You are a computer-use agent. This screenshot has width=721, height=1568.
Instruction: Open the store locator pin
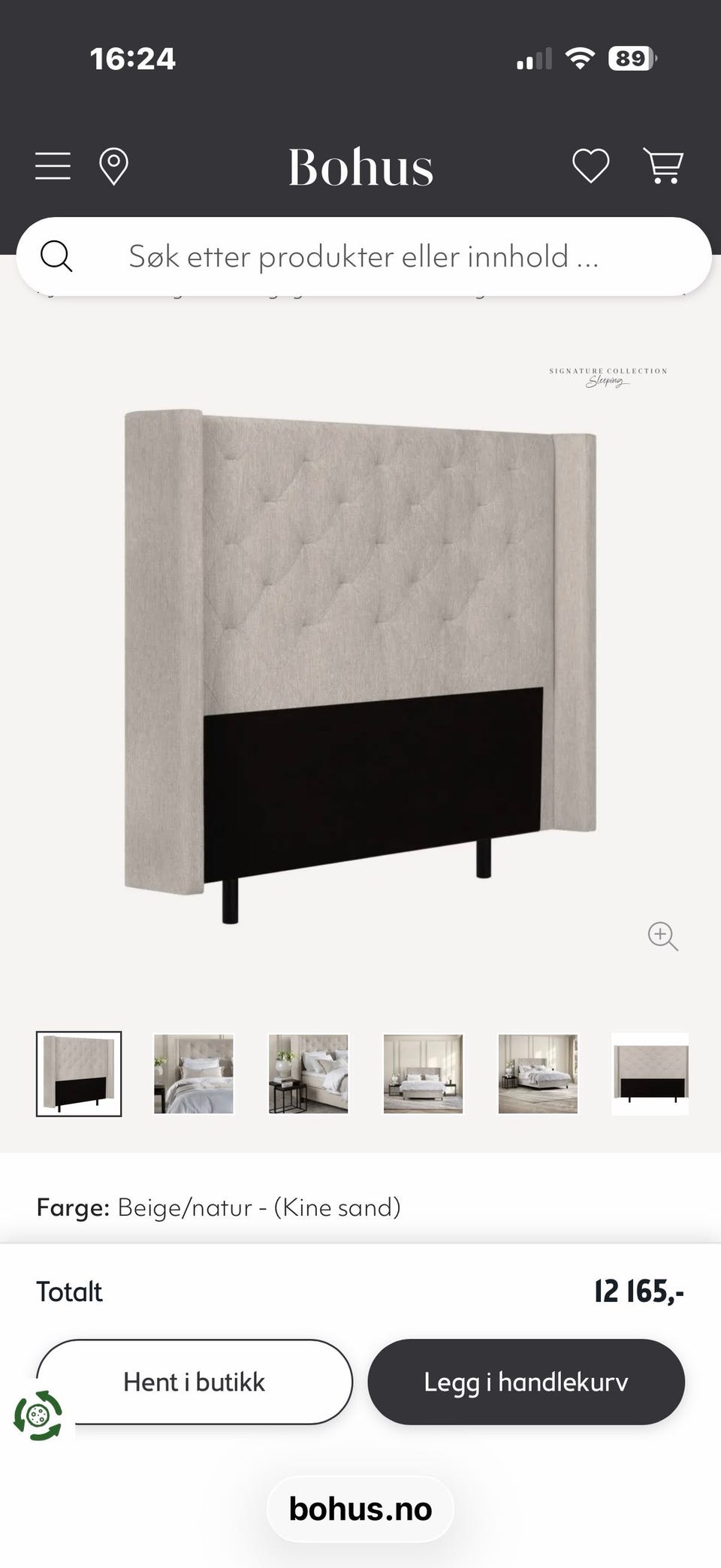coord(113,166)
